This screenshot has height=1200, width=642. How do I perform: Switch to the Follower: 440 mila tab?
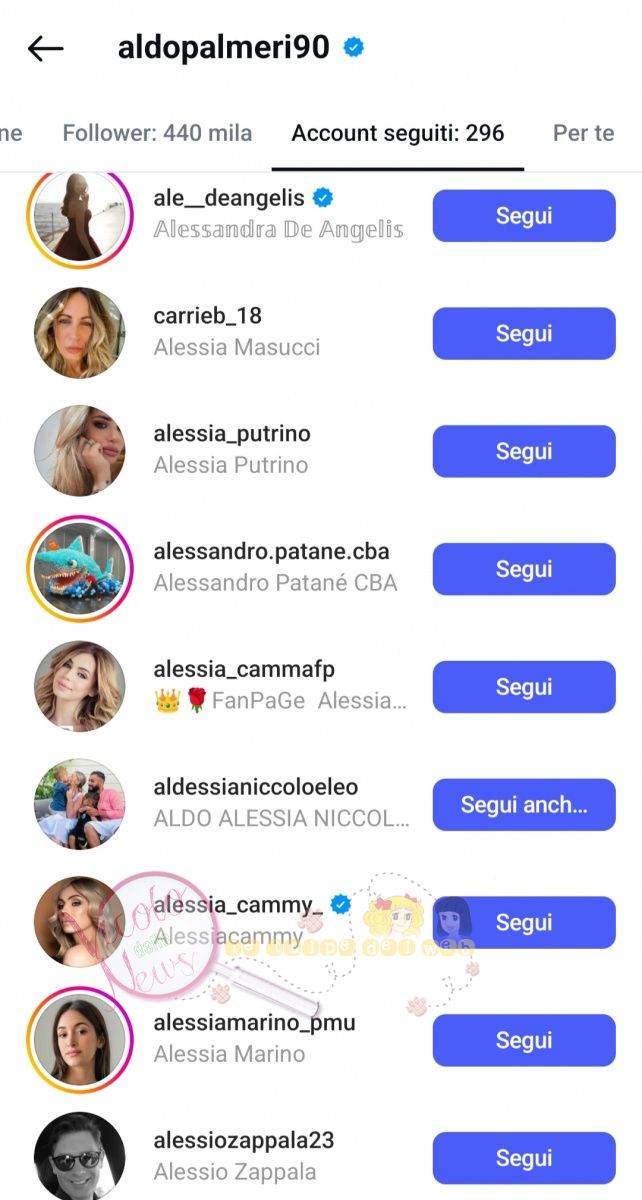pos(157,133)
